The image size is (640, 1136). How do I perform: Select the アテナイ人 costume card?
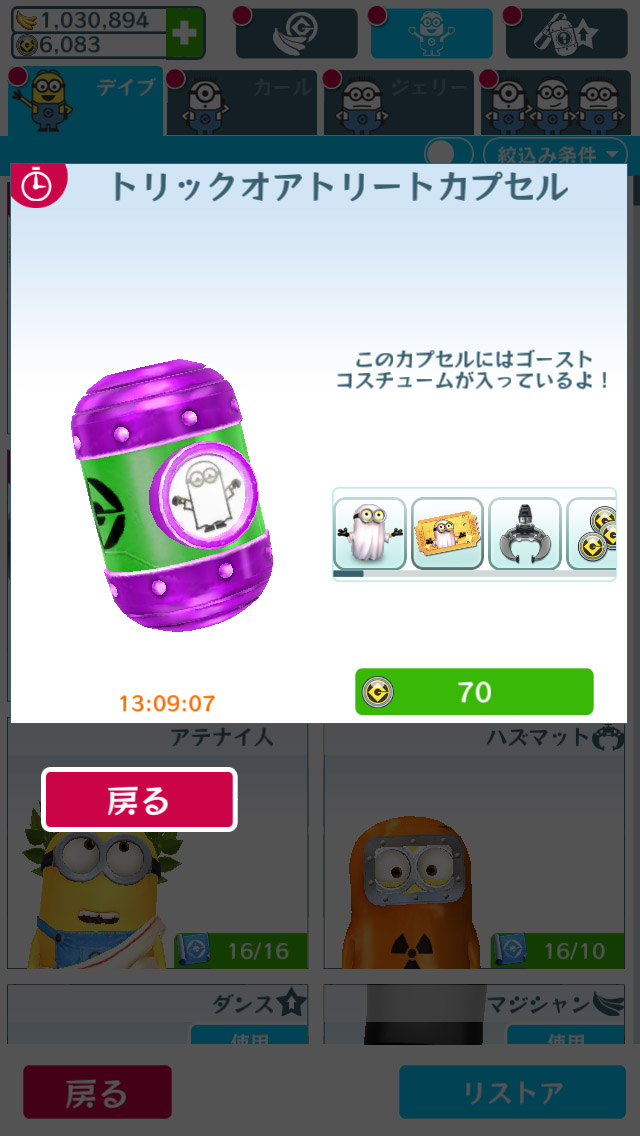click(158, 850)
